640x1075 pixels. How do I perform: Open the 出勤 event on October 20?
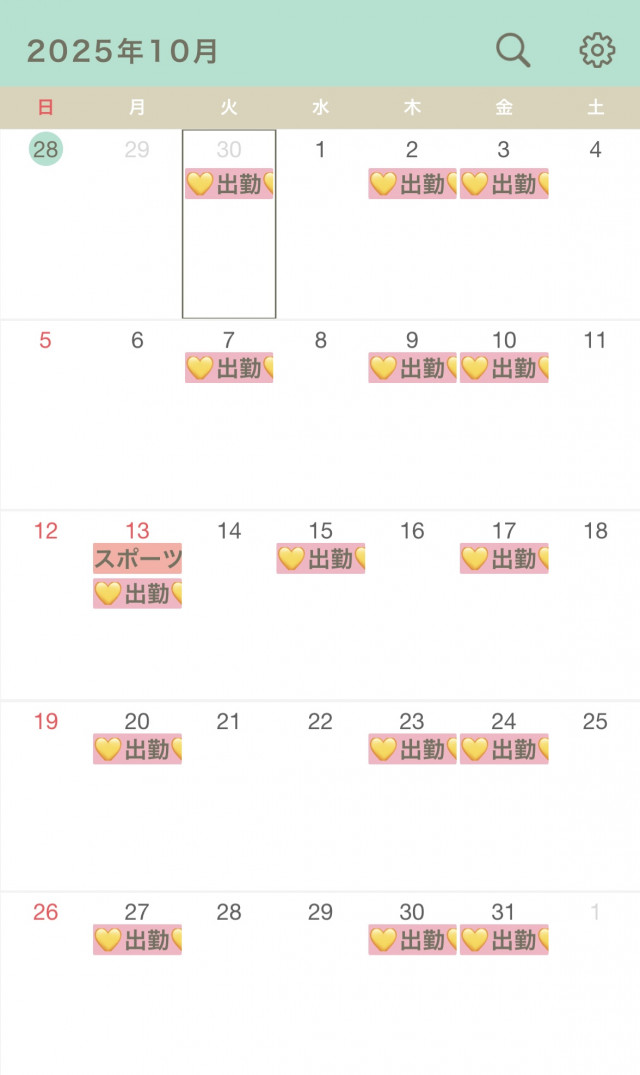(137, 749)
